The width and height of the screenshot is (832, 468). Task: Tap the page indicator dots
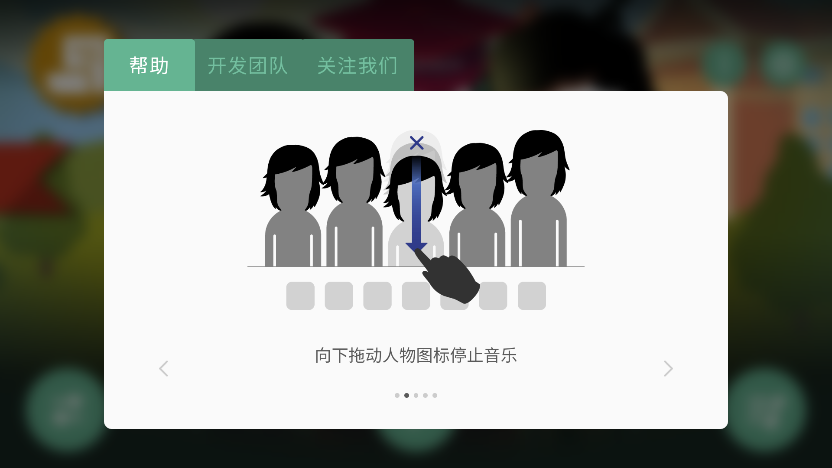(x=416, y=395)
